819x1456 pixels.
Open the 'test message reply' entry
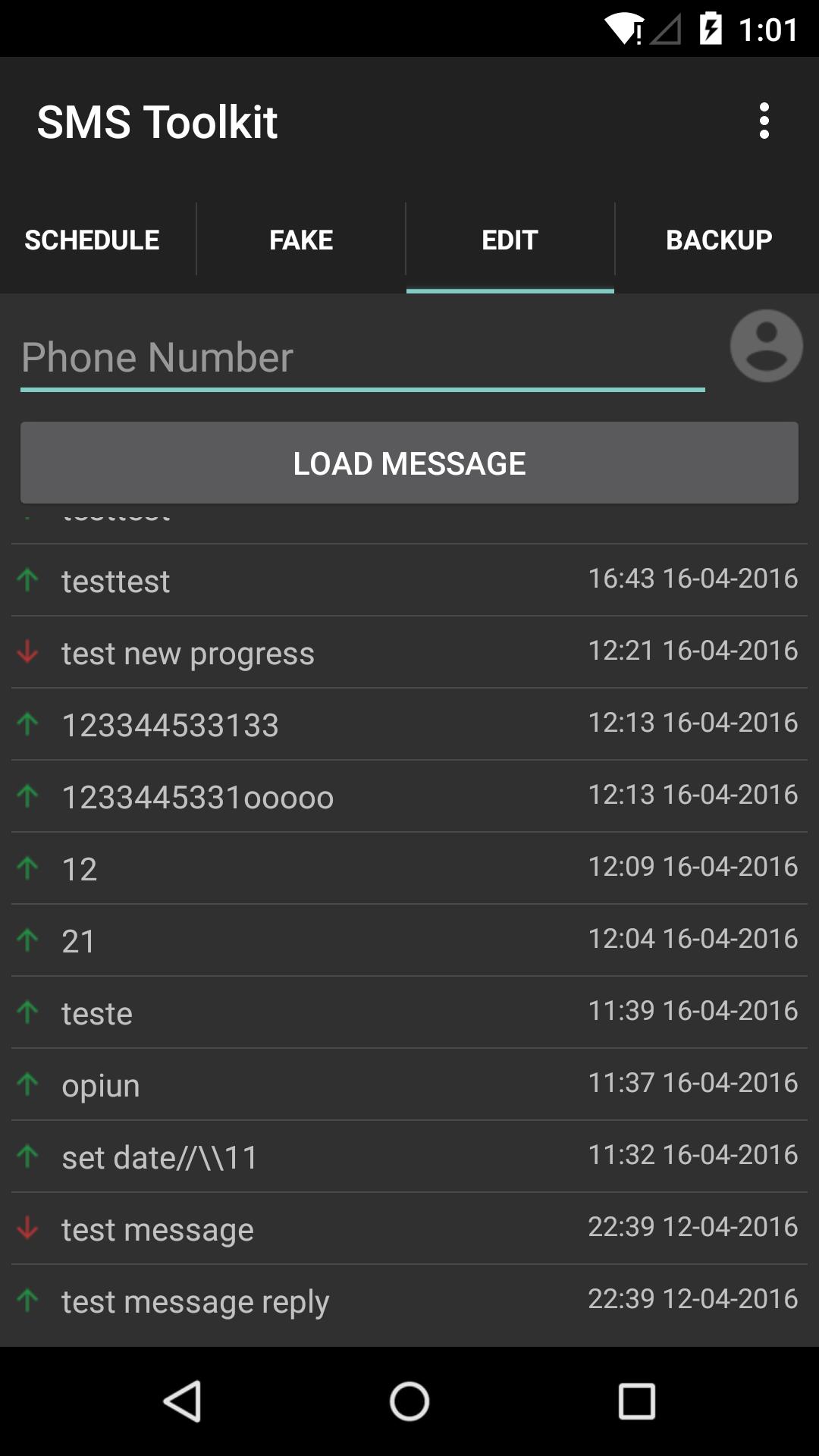click(x=409, y=1301)
